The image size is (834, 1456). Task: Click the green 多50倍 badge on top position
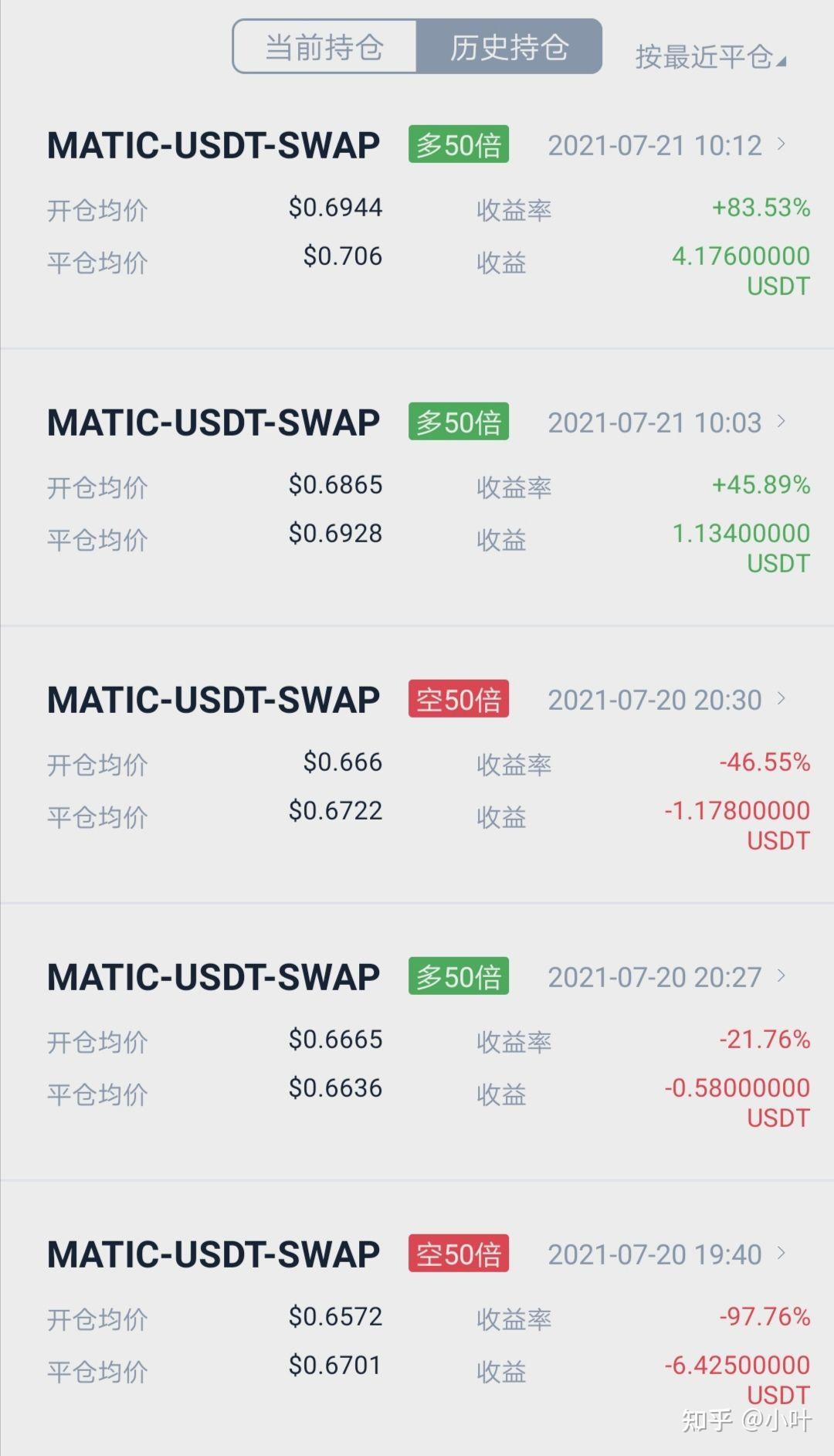pyautogui.click(x=457, y=144)
